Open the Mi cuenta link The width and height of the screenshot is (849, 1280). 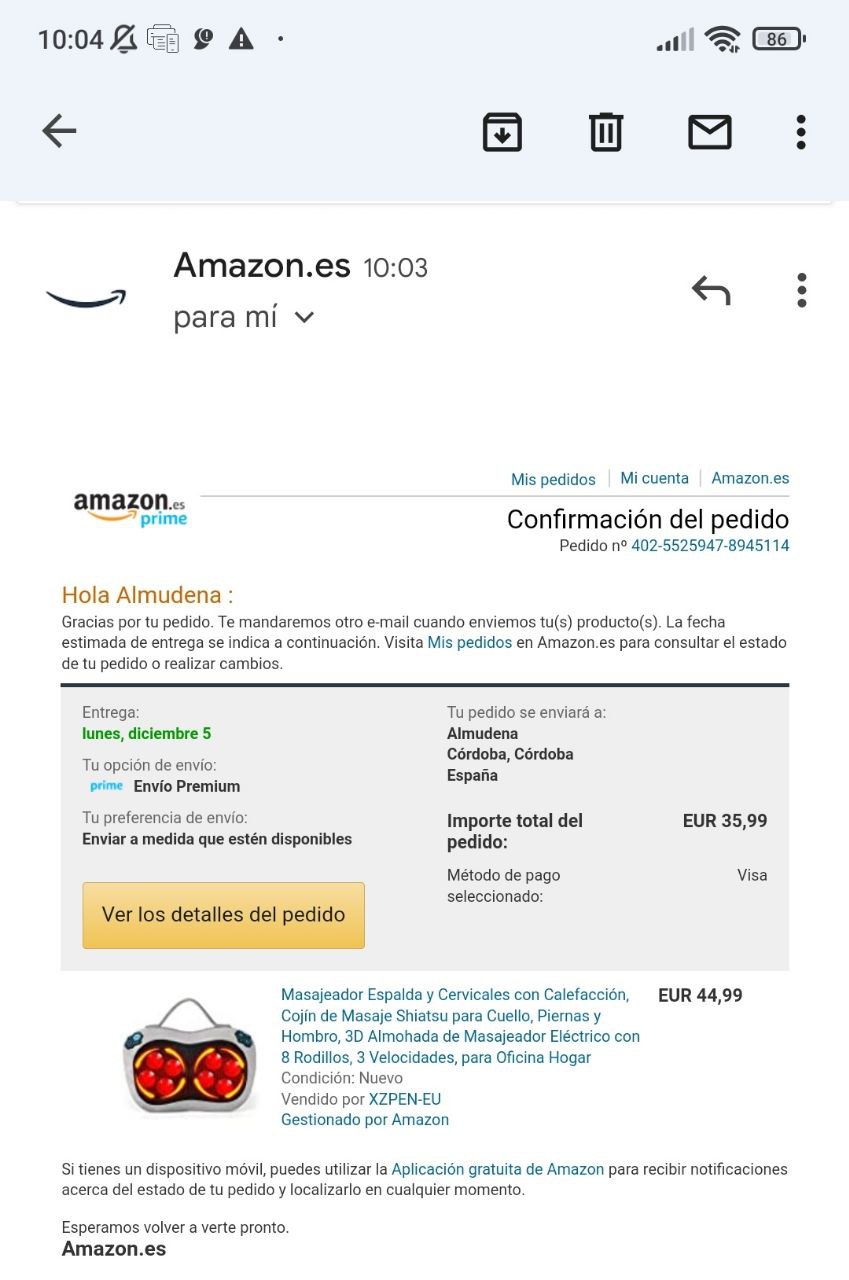[x=654, y=478]
